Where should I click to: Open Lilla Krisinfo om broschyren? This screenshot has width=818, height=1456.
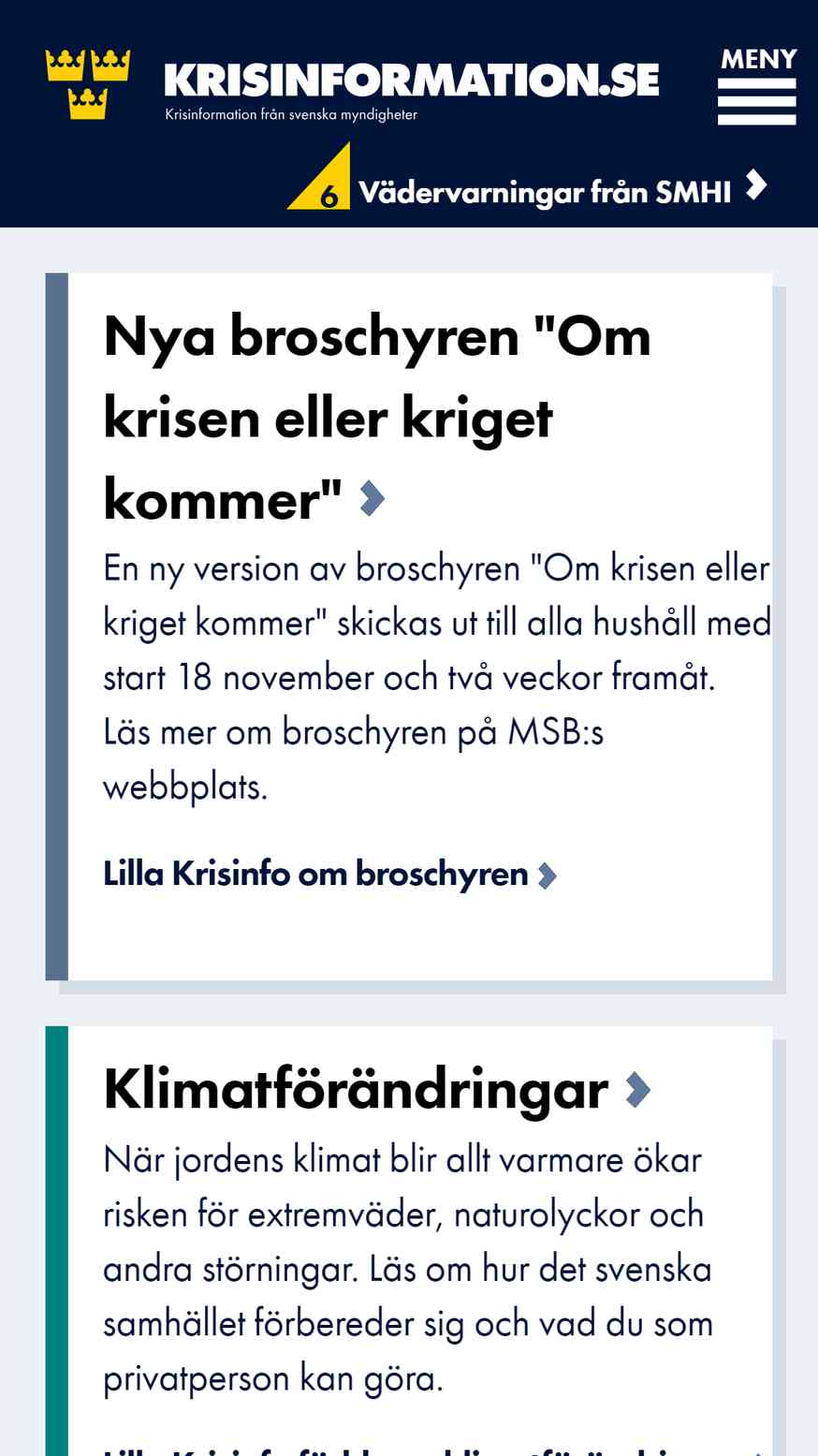(330, 875)
